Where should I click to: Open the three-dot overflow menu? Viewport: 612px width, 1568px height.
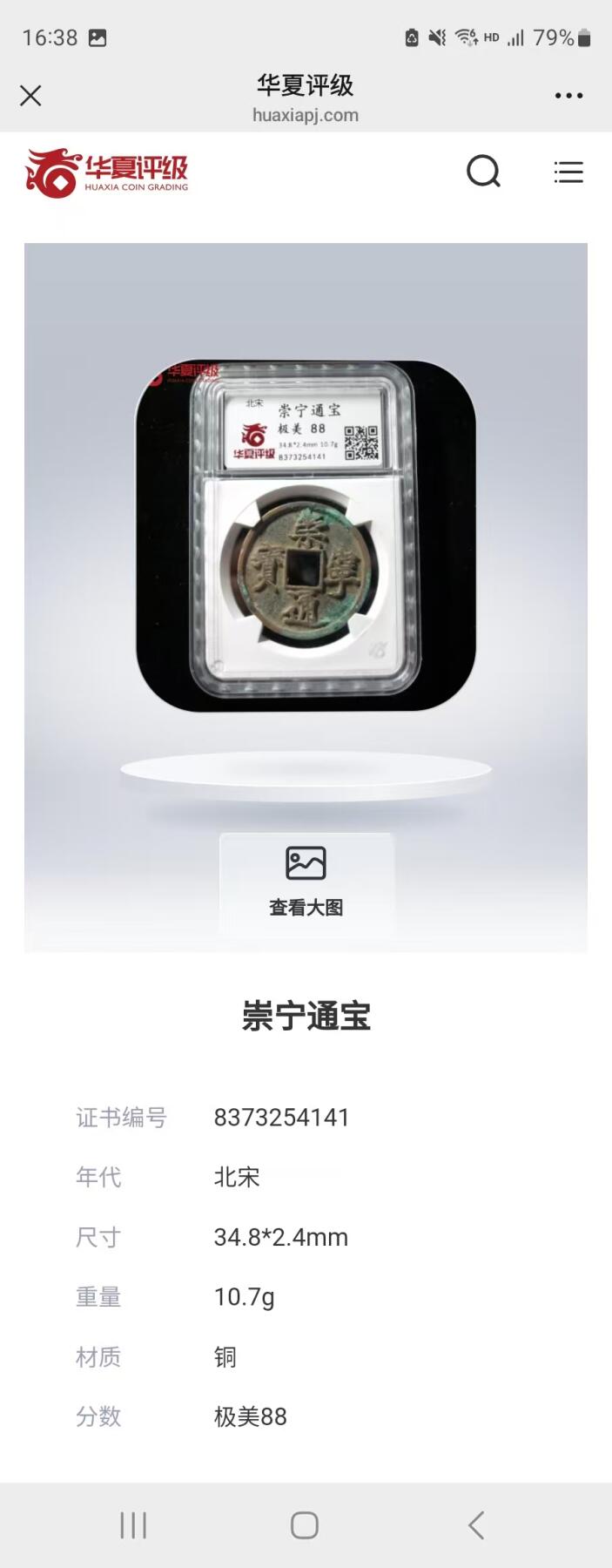click(568, 96)
